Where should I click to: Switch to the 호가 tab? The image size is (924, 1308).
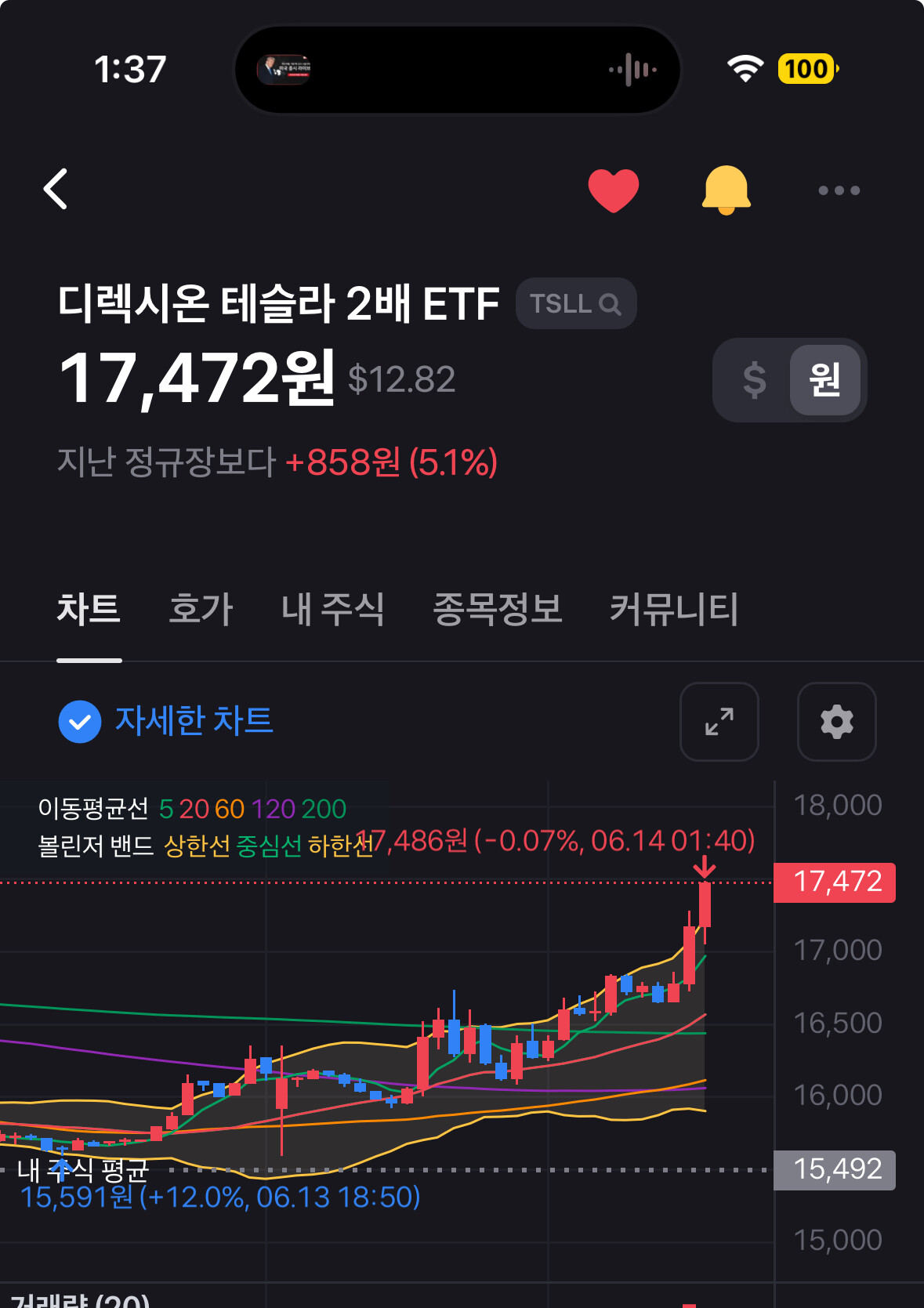coord(201,609)
